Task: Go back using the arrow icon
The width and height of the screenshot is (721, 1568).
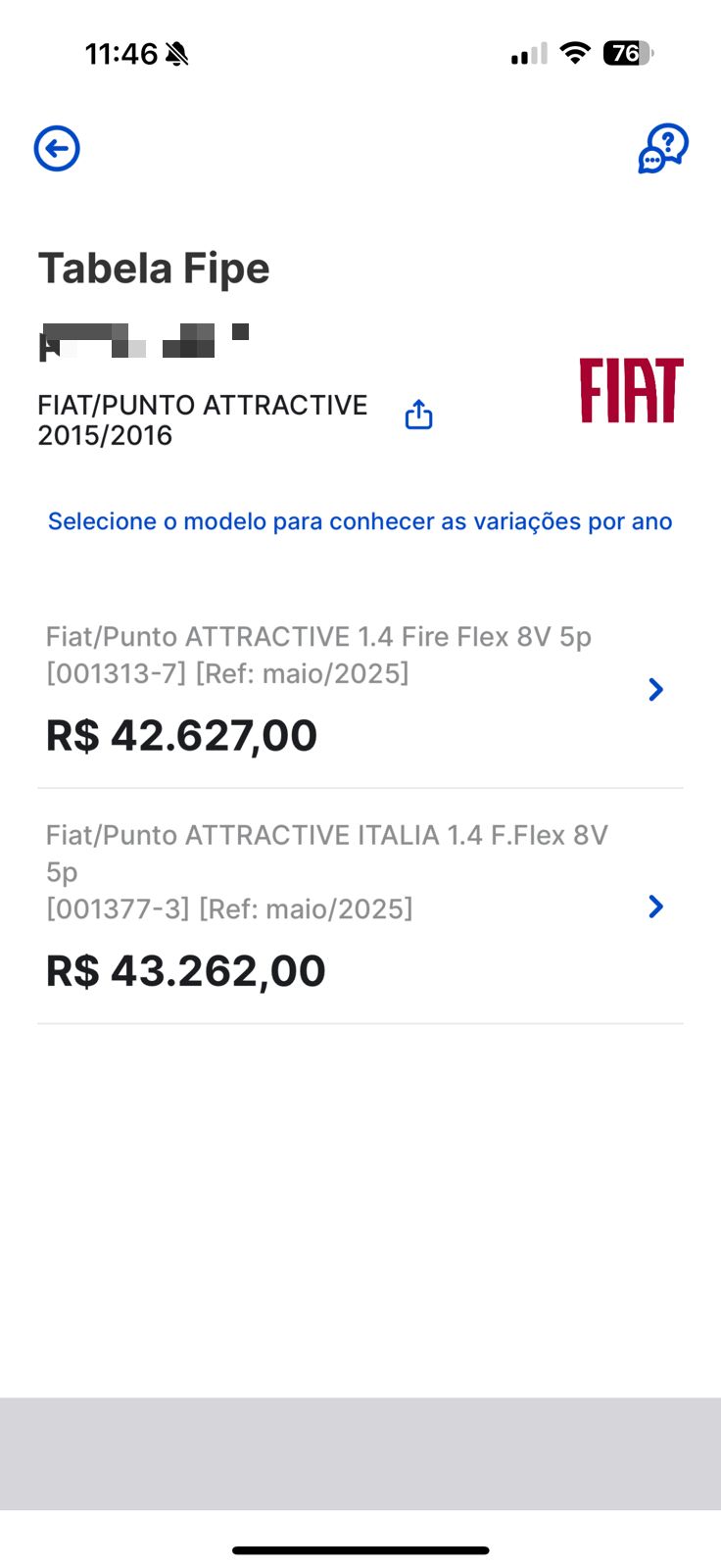Action: click(57, 149)
